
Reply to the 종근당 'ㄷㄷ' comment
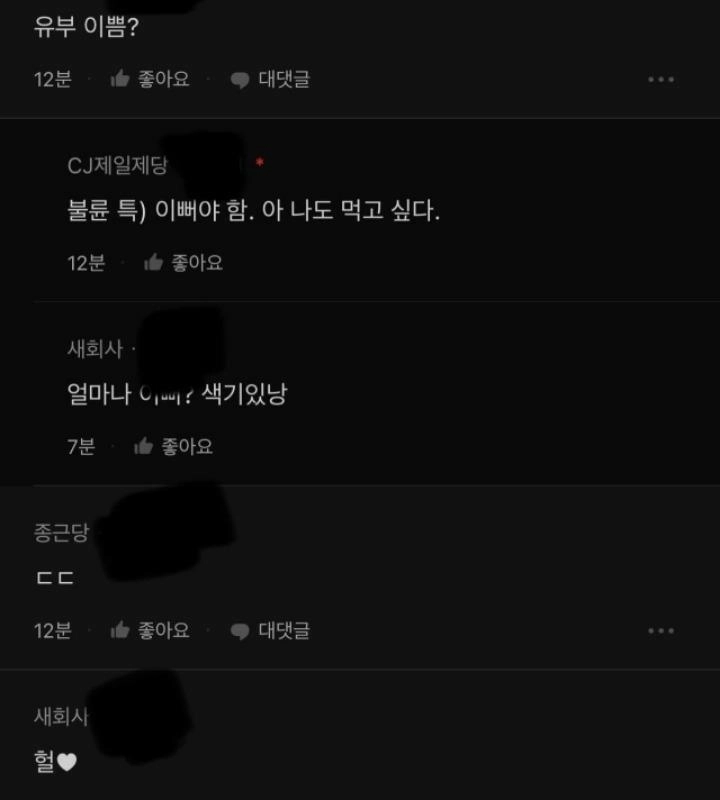pyautogui.click(x=270, y=630)
